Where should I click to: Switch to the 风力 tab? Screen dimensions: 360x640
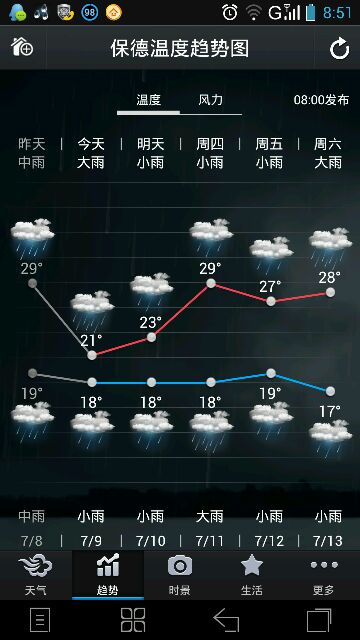point(211,100)
